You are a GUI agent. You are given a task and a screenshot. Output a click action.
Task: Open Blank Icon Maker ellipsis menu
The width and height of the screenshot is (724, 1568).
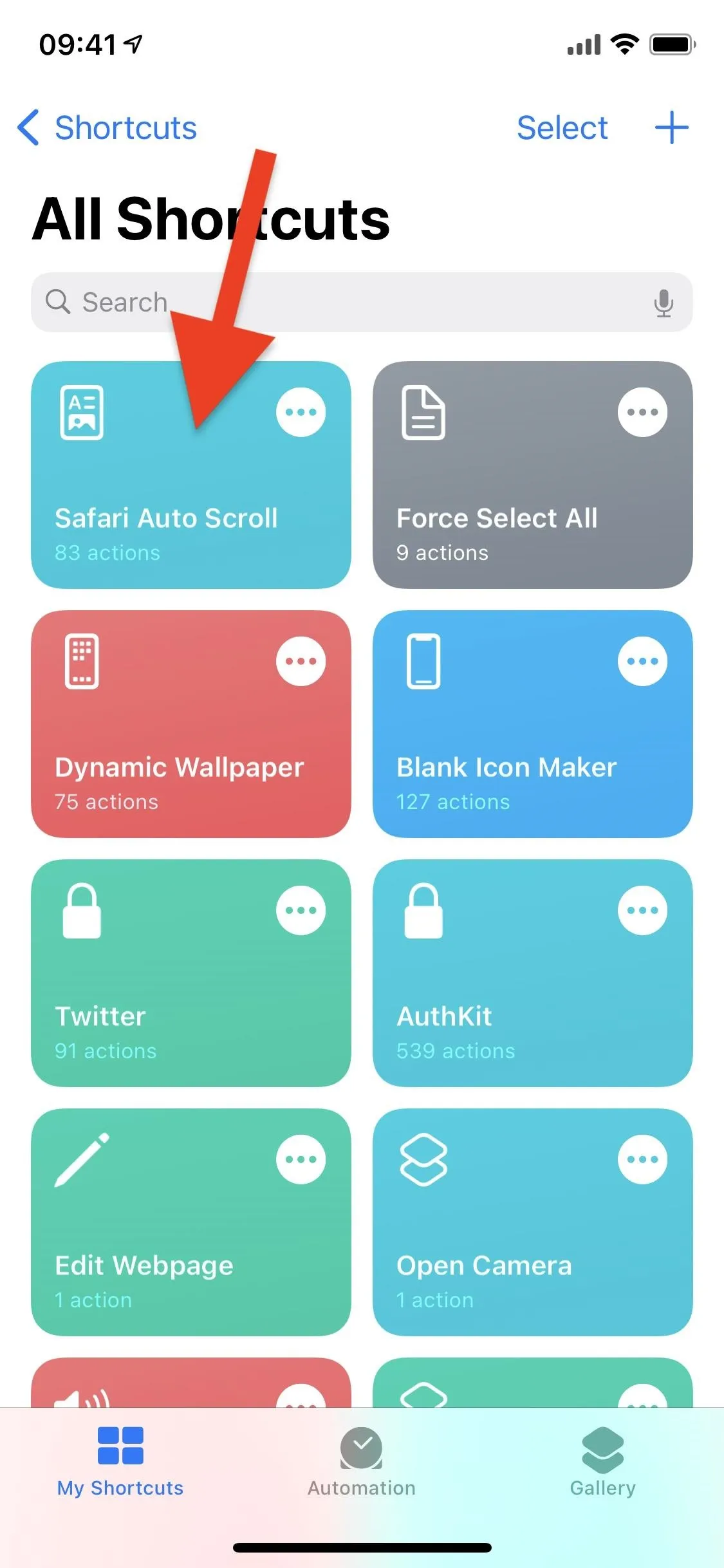(x=642, y=661)
